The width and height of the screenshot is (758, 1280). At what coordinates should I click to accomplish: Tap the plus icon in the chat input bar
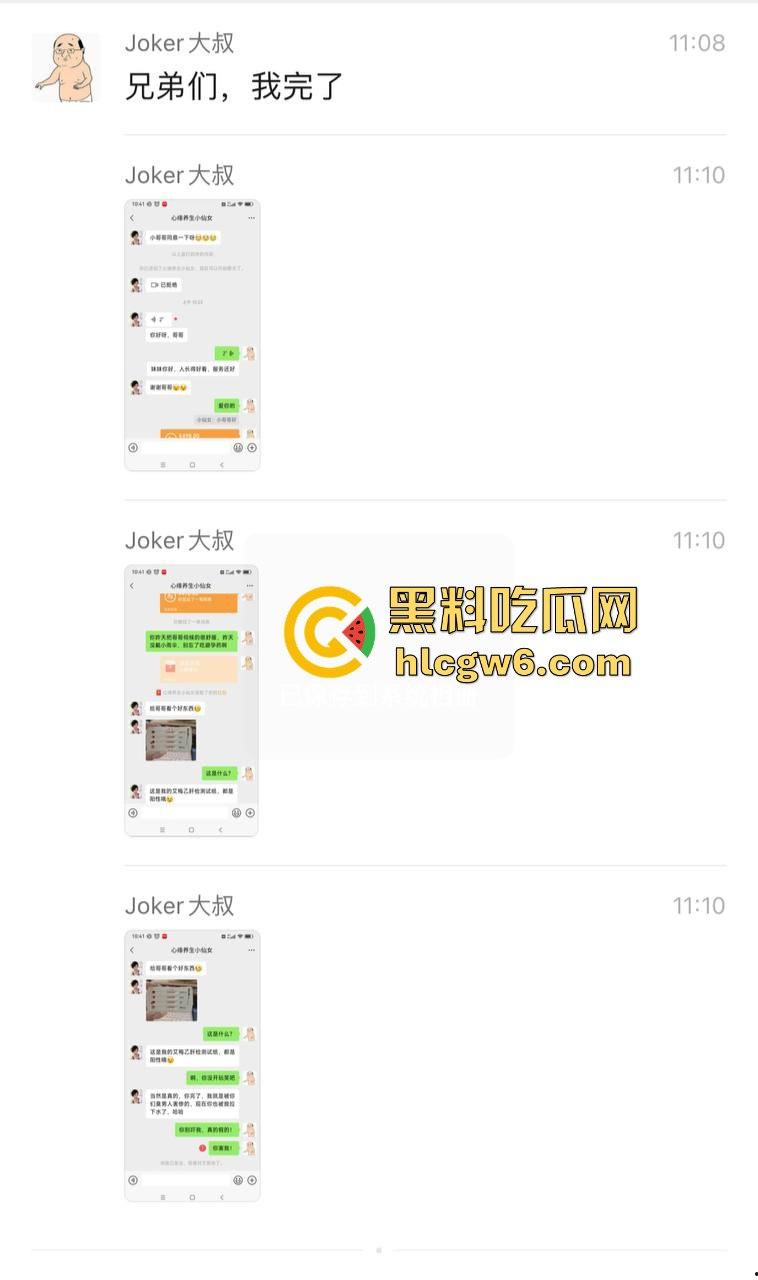252,447
